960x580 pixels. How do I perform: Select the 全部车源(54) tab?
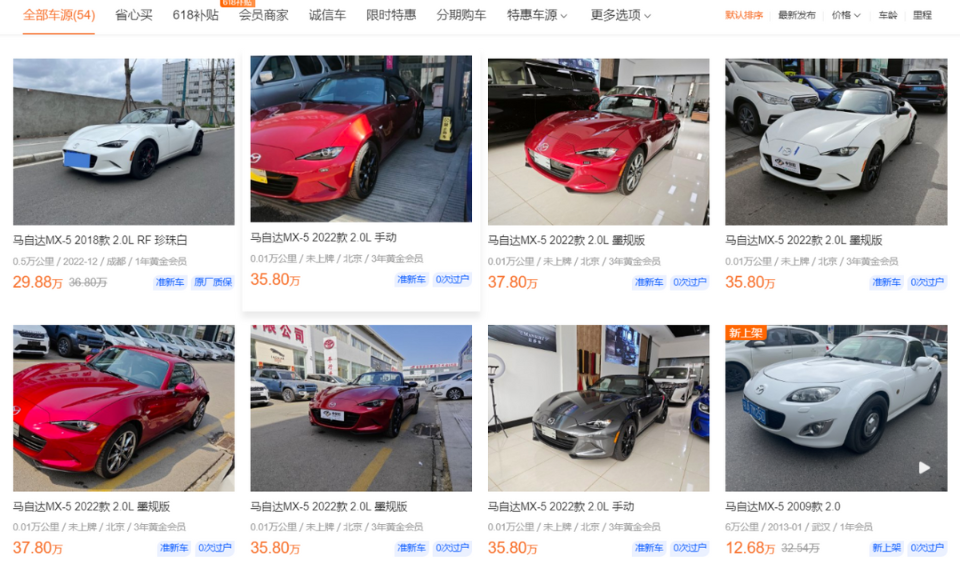pyautogui.click(x=59, y=15)
